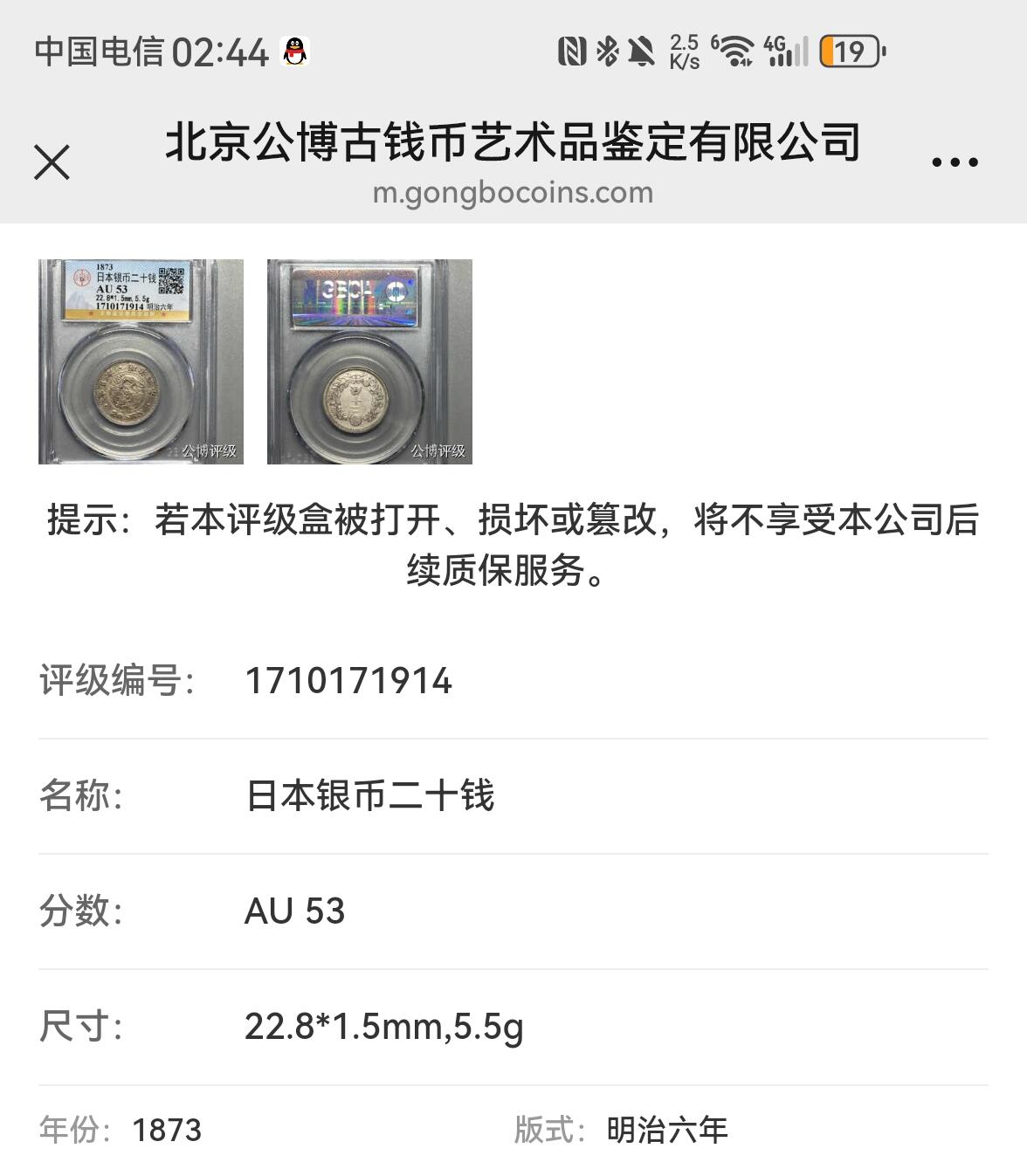The height and width of the screenshot is (1176, 1027).
Task: Tap the m.gongbocoins.com address text
Action: click(x=513, y=193)
